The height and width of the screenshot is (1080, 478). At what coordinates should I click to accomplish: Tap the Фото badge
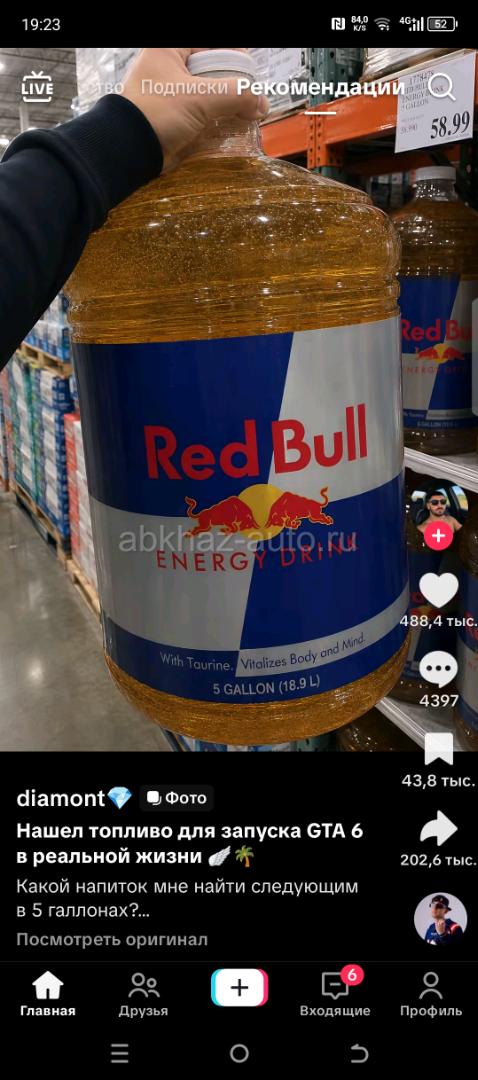(x=177, y=798)
